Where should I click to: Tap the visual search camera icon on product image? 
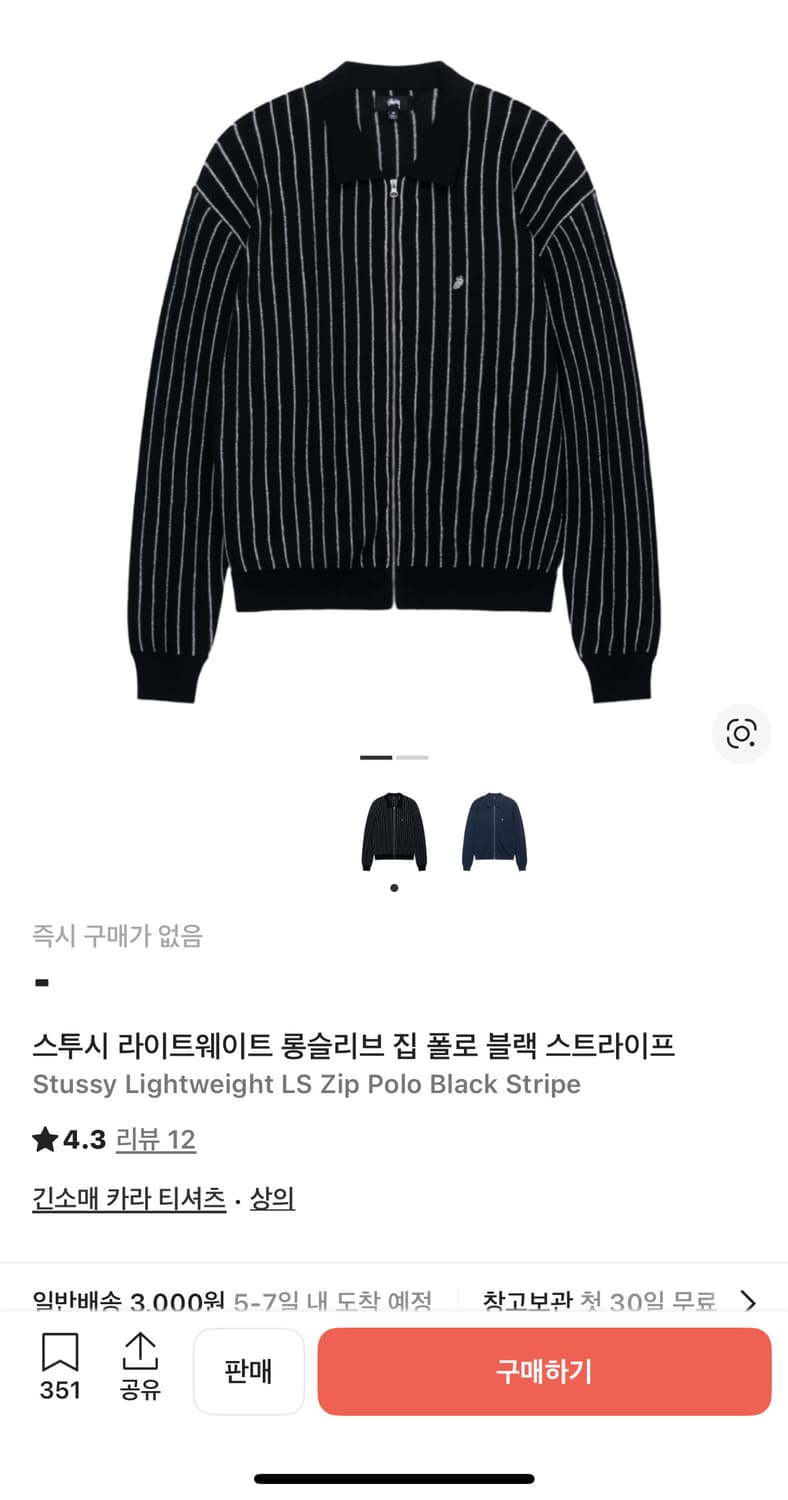(741, 733)
